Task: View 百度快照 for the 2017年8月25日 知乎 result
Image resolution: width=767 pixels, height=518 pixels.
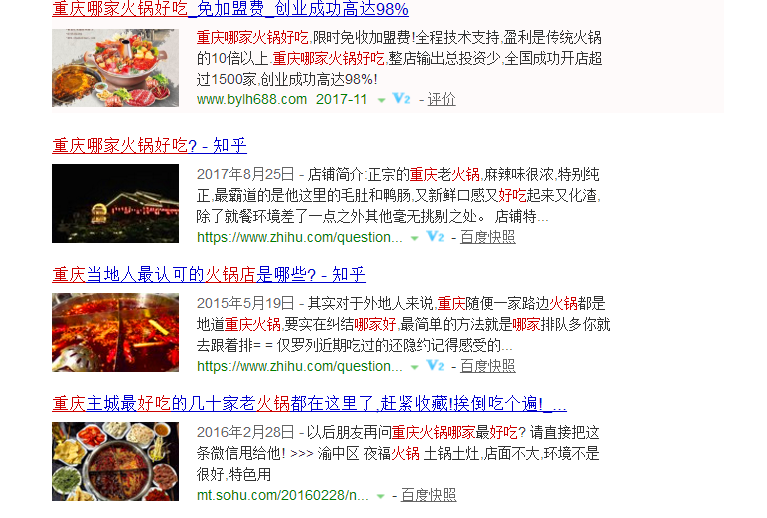Action: point(487,237)
